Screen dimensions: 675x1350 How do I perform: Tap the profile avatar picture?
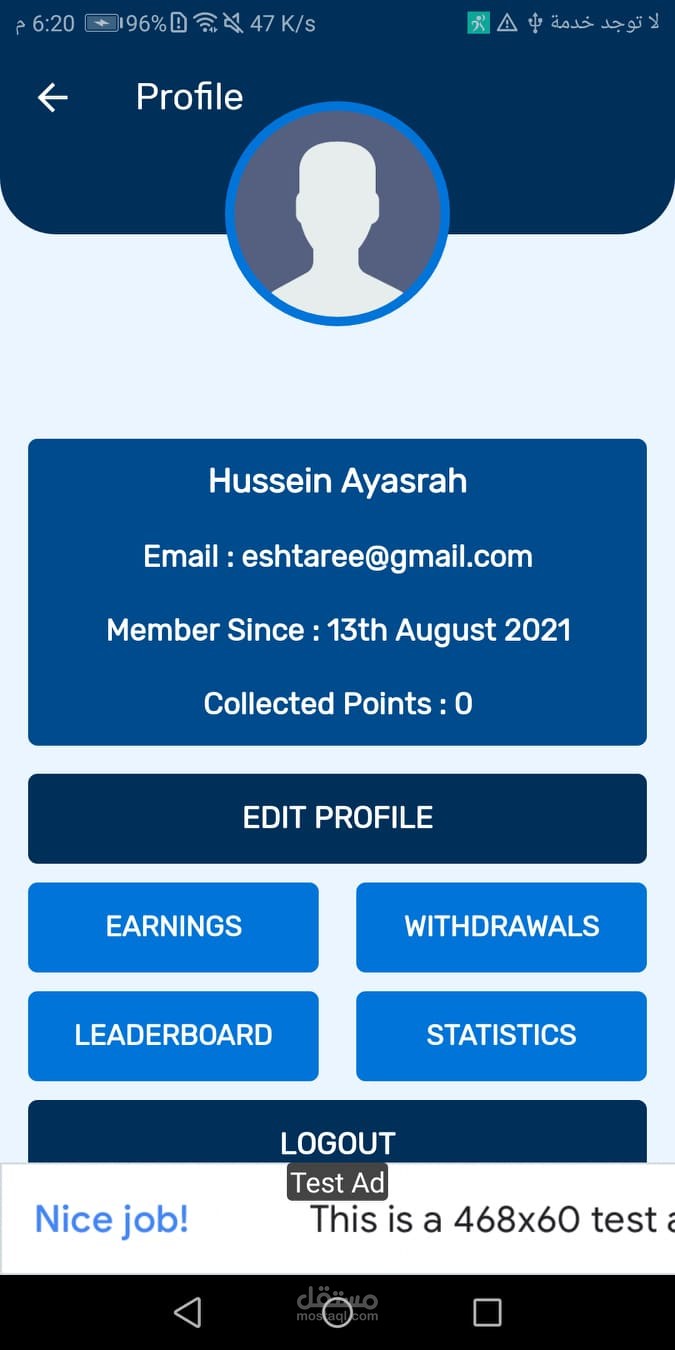tap(337, 213)
